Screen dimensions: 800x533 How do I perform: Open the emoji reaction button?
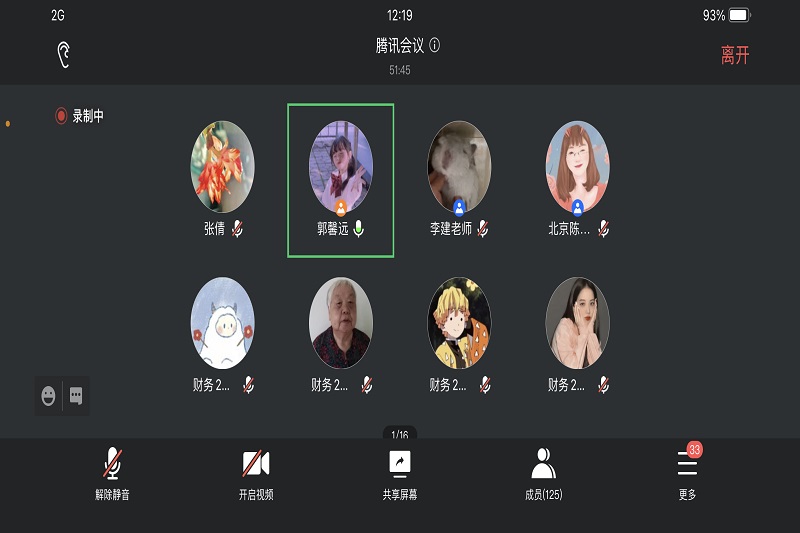tap(48, 396)
